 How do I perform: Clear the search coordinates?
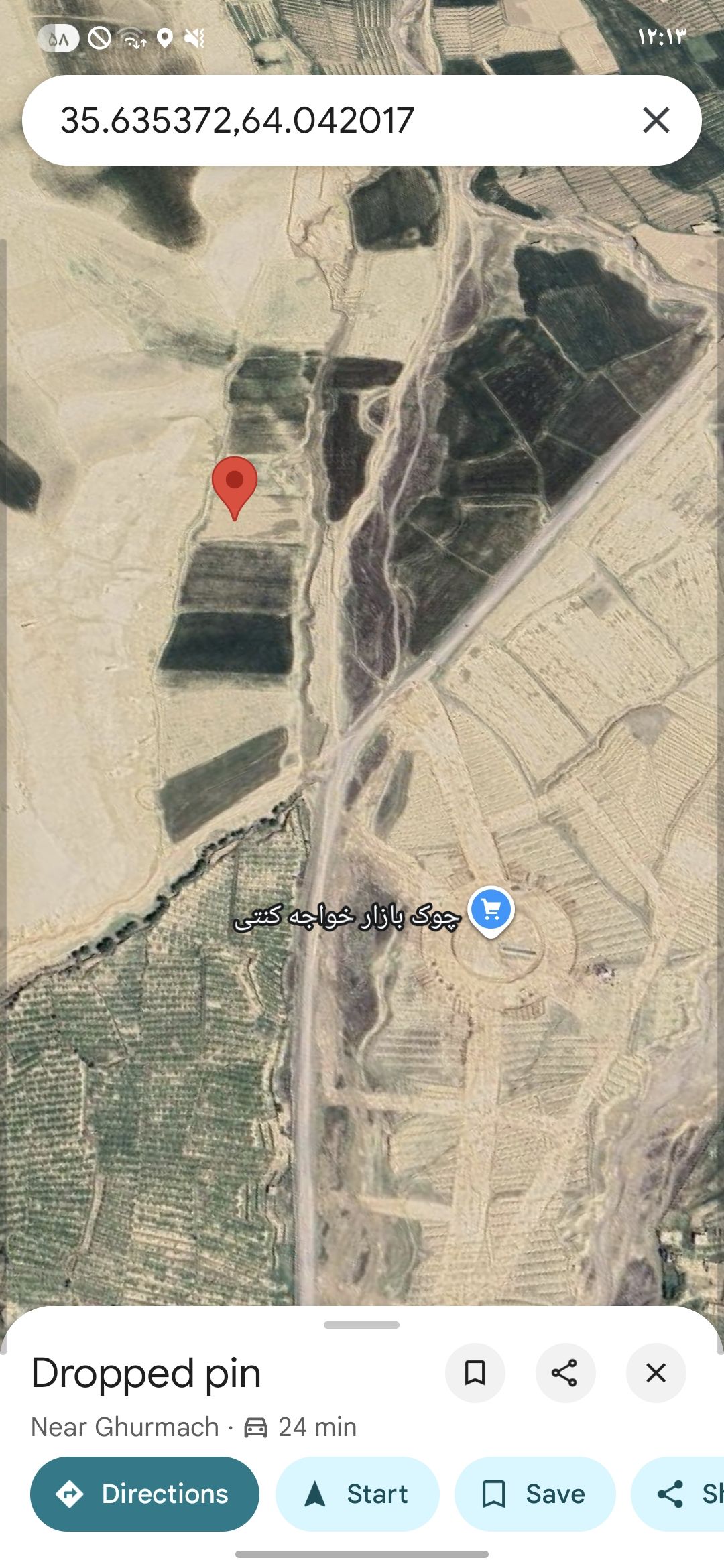click(x=656, y=121)
